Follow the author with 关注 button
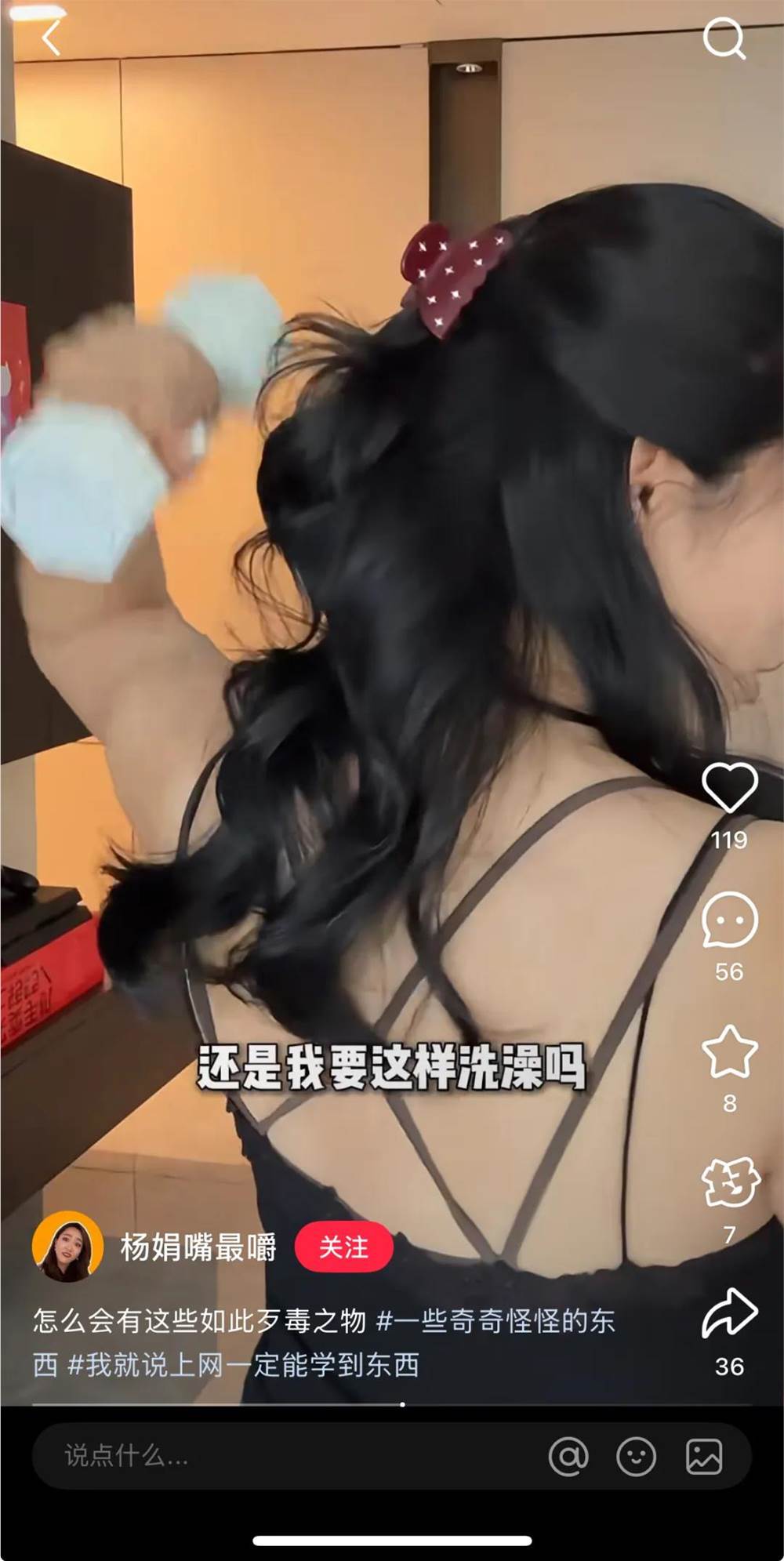This screenshot has height=1561, width=784. (x=343, y=1247)
